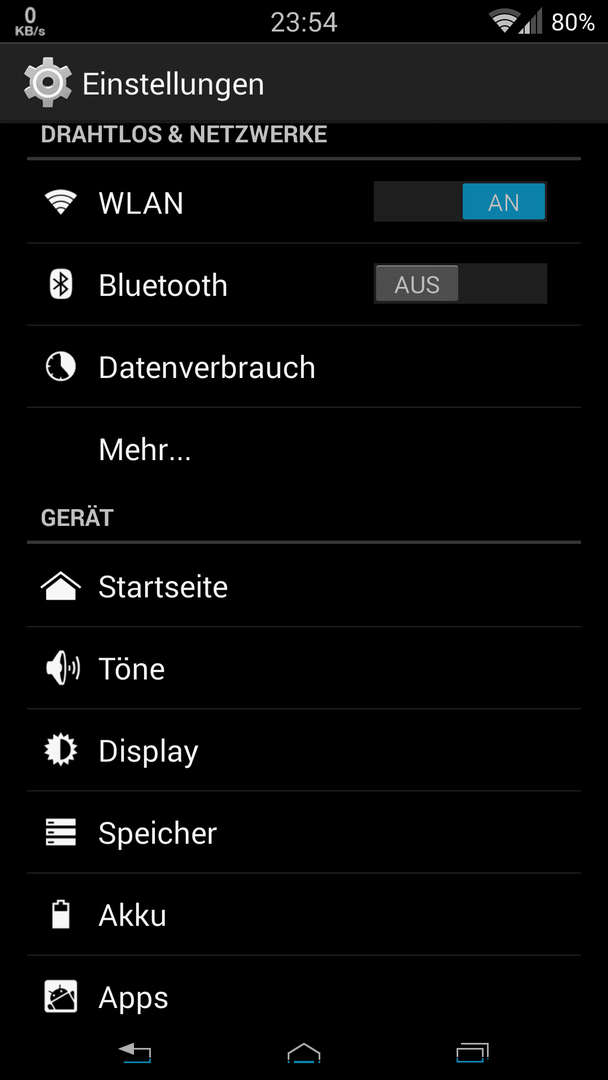This screenshot has width=608, height=1080.
Task: Open Mehr... network options
Action: click(304, 449)
